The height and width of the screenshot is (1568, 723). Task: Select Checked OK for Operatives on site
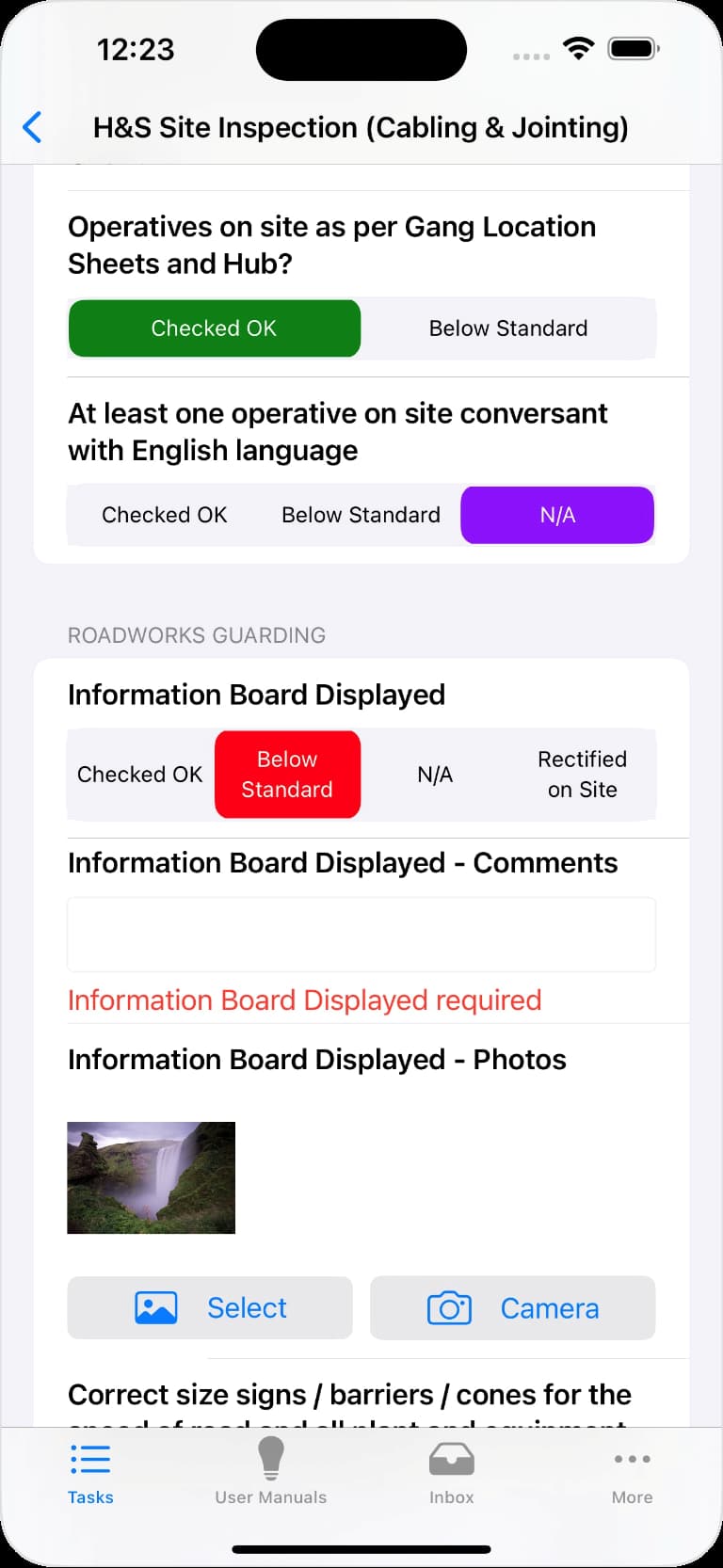(215, 328)
